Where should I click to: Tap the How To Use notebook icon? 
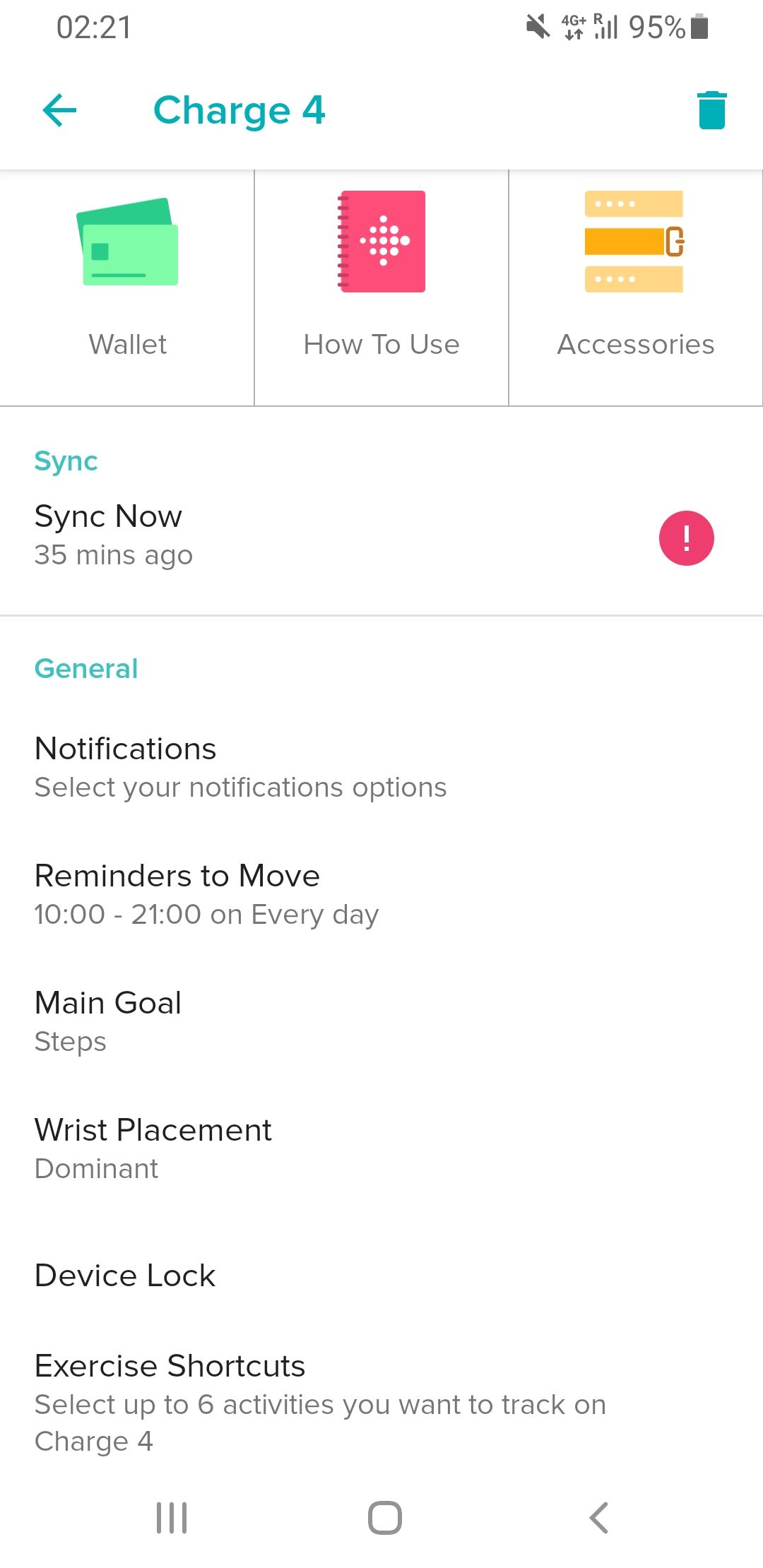381,240
